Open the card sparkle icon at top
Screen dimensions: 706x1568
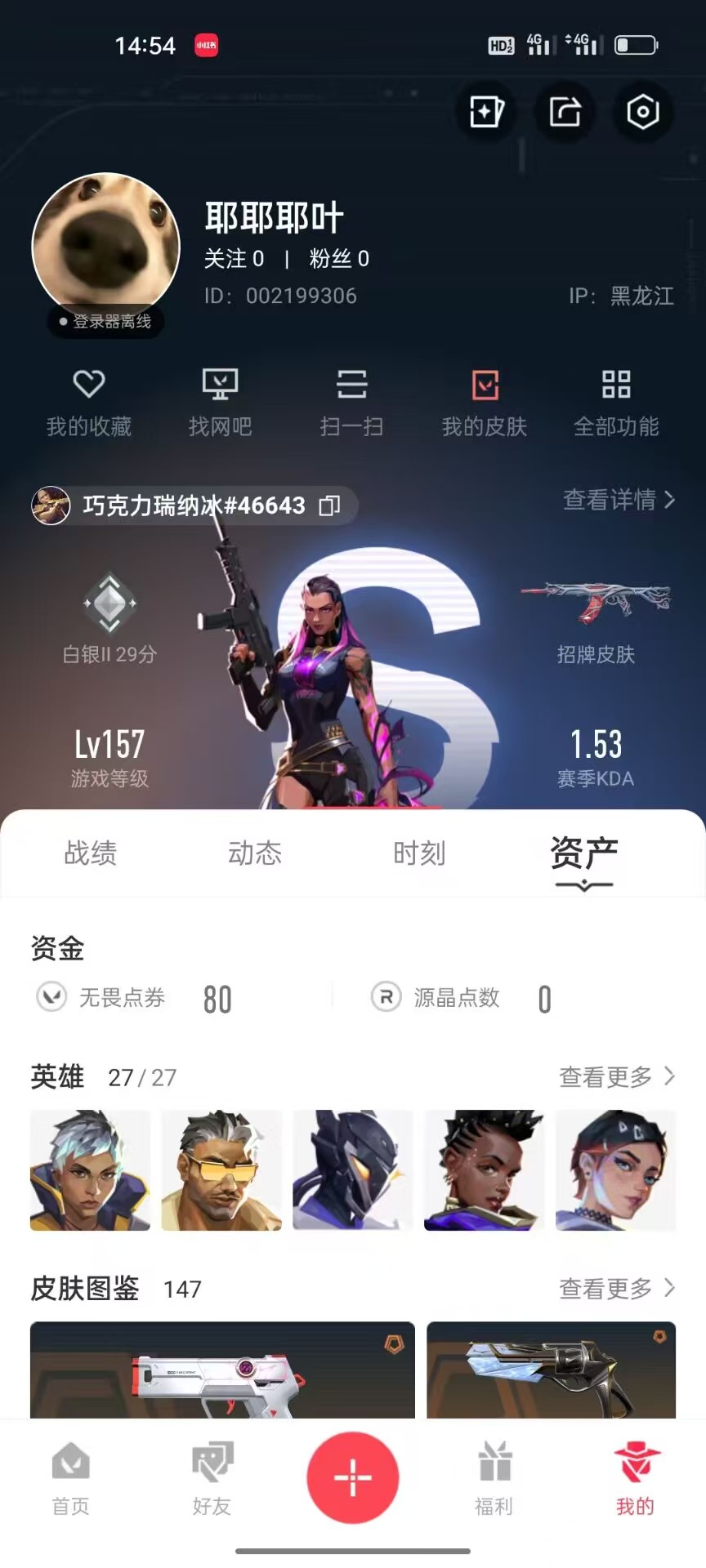tap(486, 112)
